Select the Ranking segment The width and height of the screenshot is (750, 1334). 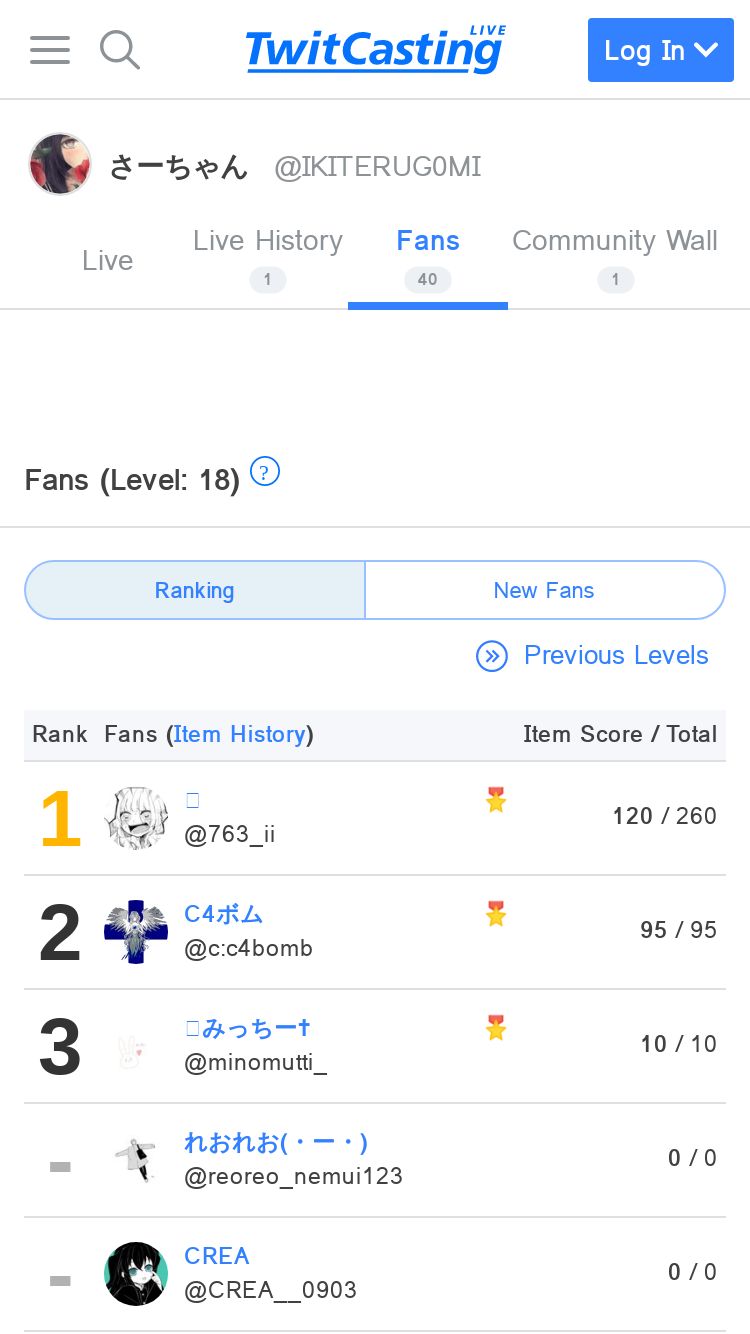coord(195,590)
